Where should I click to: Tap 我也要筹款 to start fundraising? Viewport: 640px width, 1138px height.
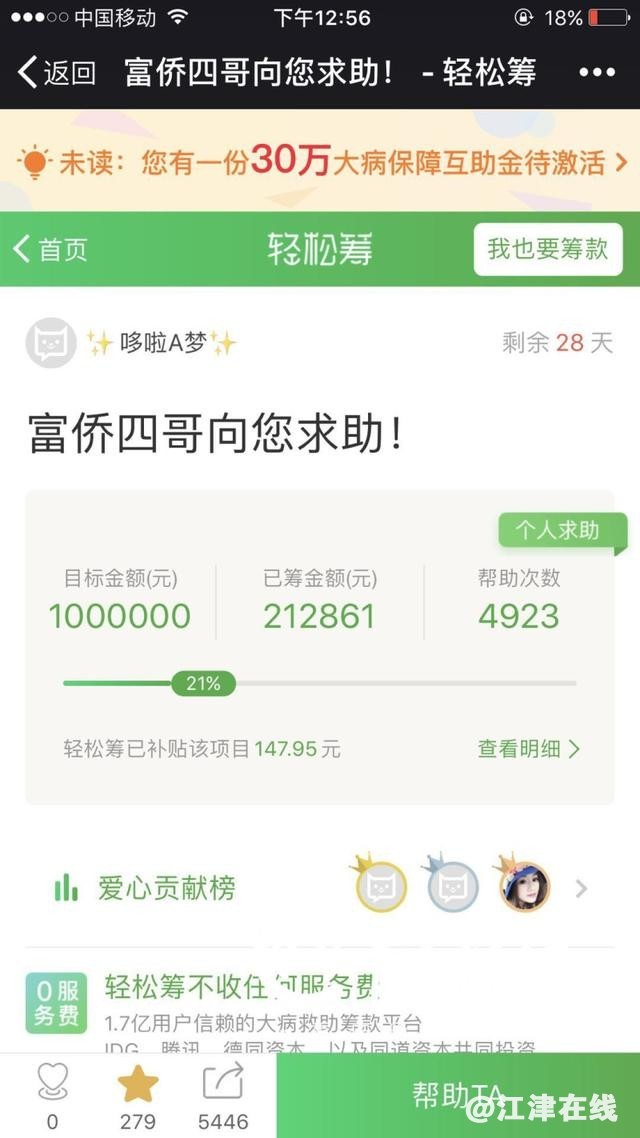(x=547, y=249)
